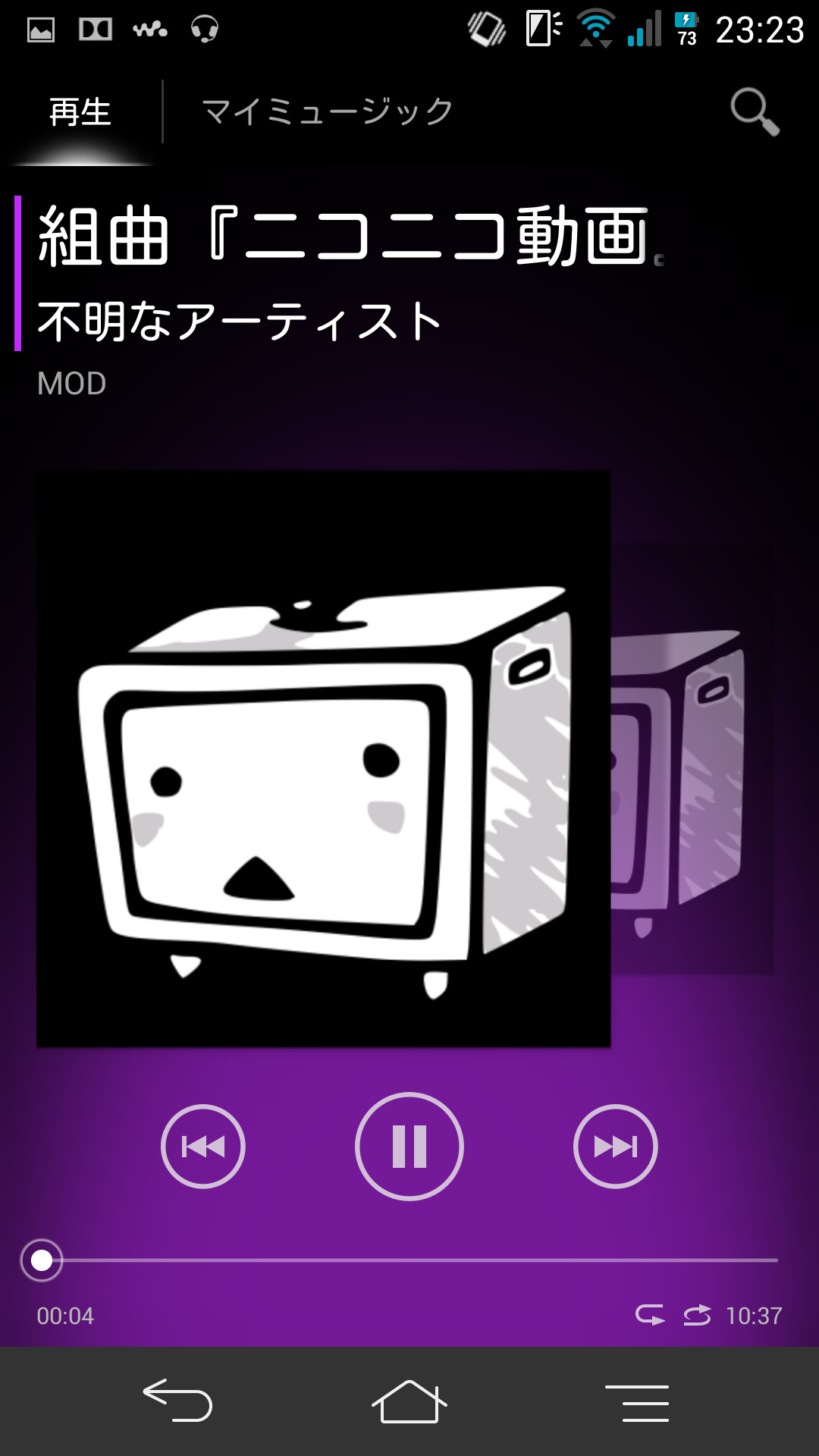Go to the home screen
The height and width of the screenshot is (1456, 819).
tap(409, 1401)
